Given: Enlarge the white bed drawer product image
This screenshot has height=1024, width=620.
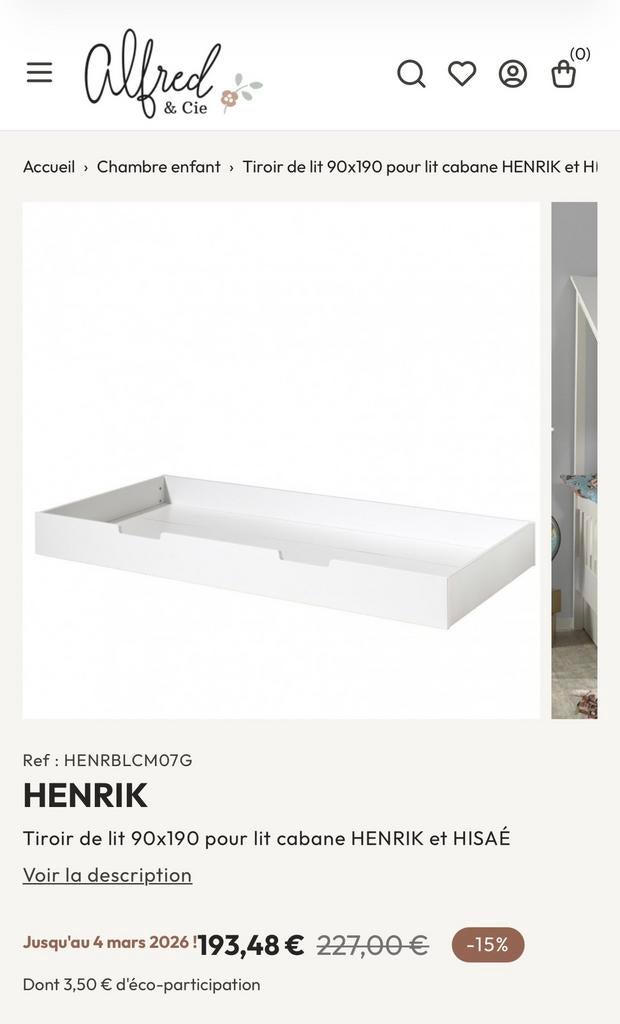Looking at the screenshot, I should point(281,460).
